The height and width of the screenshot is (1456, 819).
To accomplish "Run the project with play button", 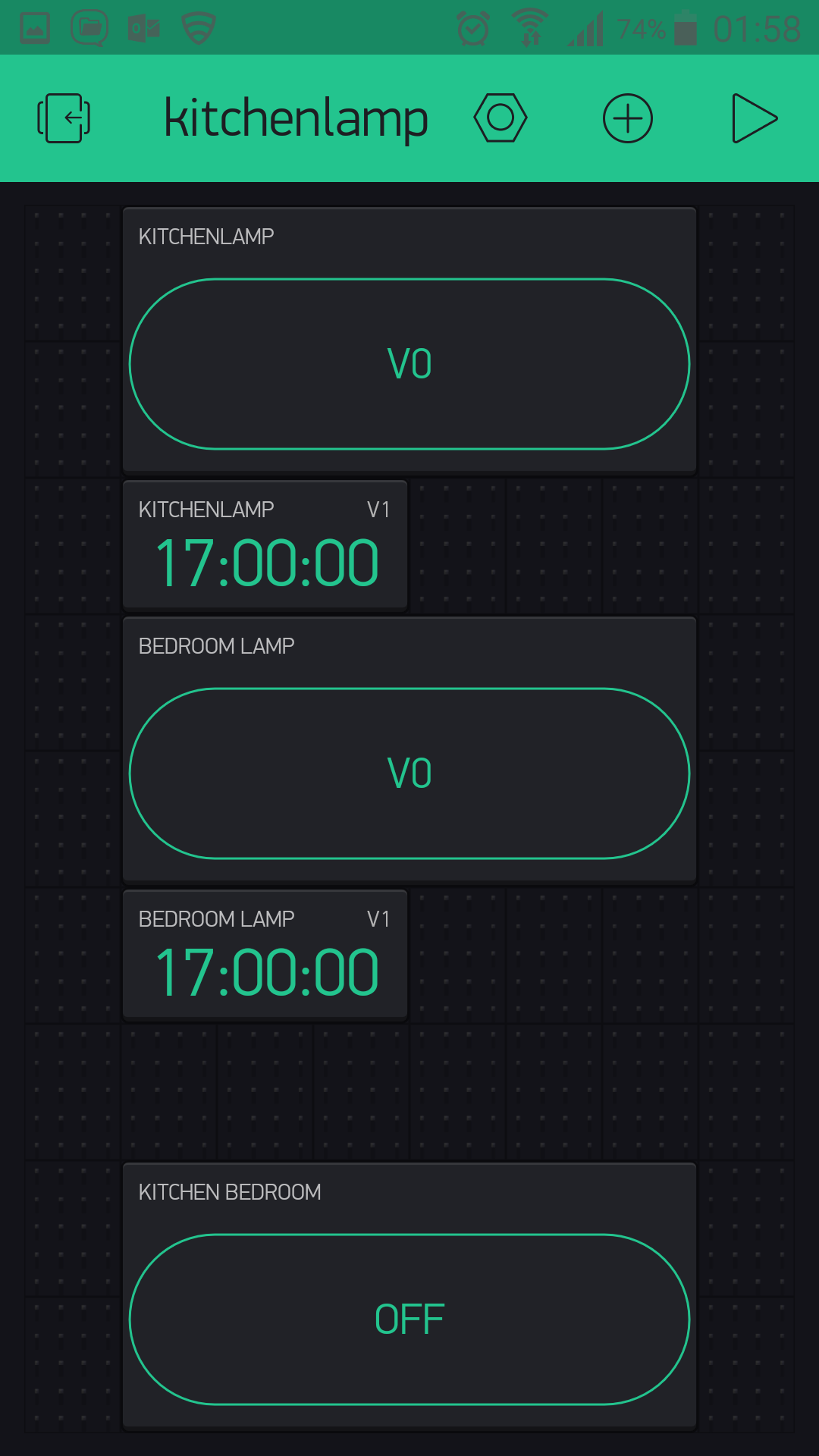I will point(755,118).
